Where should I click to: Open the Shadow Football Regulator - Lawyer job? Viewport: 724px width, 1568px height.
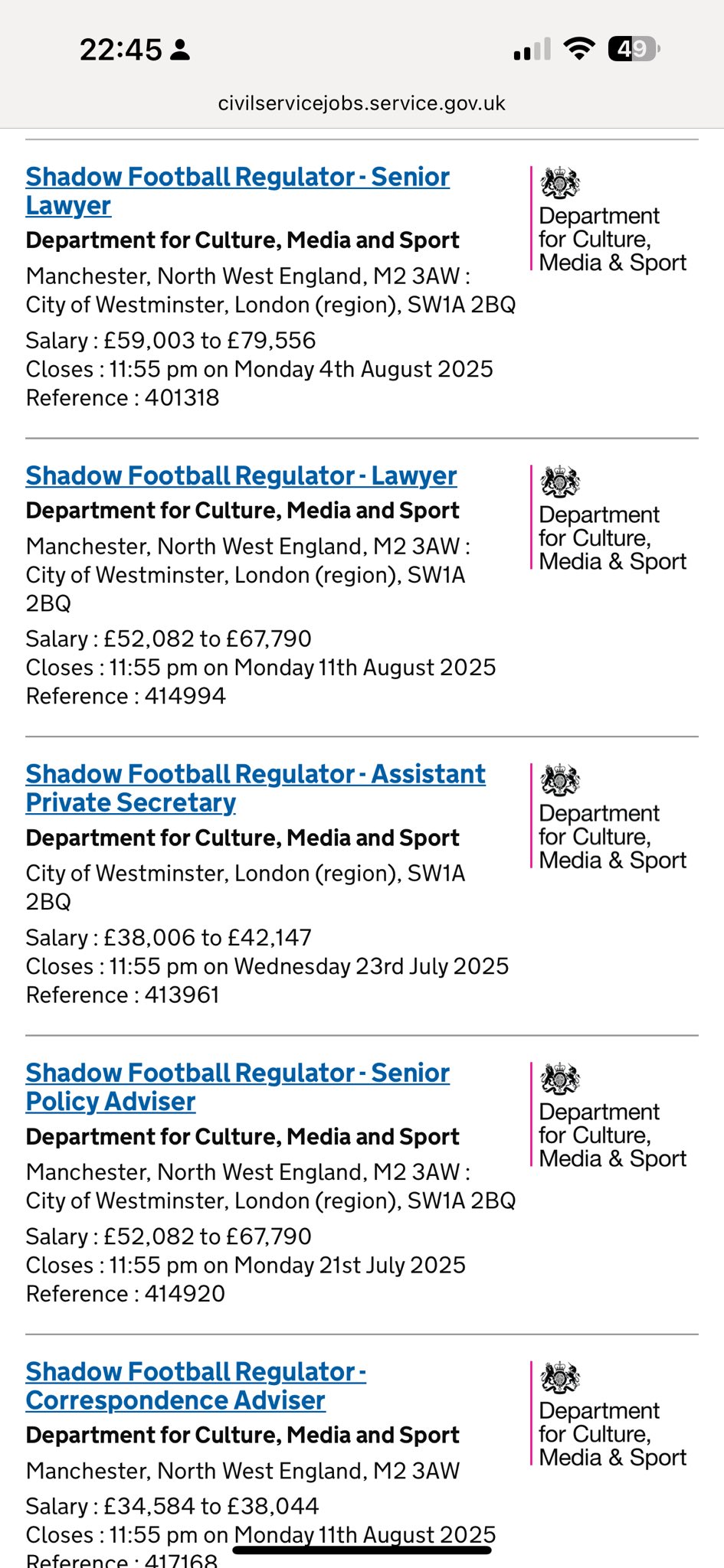pos(241,475)
